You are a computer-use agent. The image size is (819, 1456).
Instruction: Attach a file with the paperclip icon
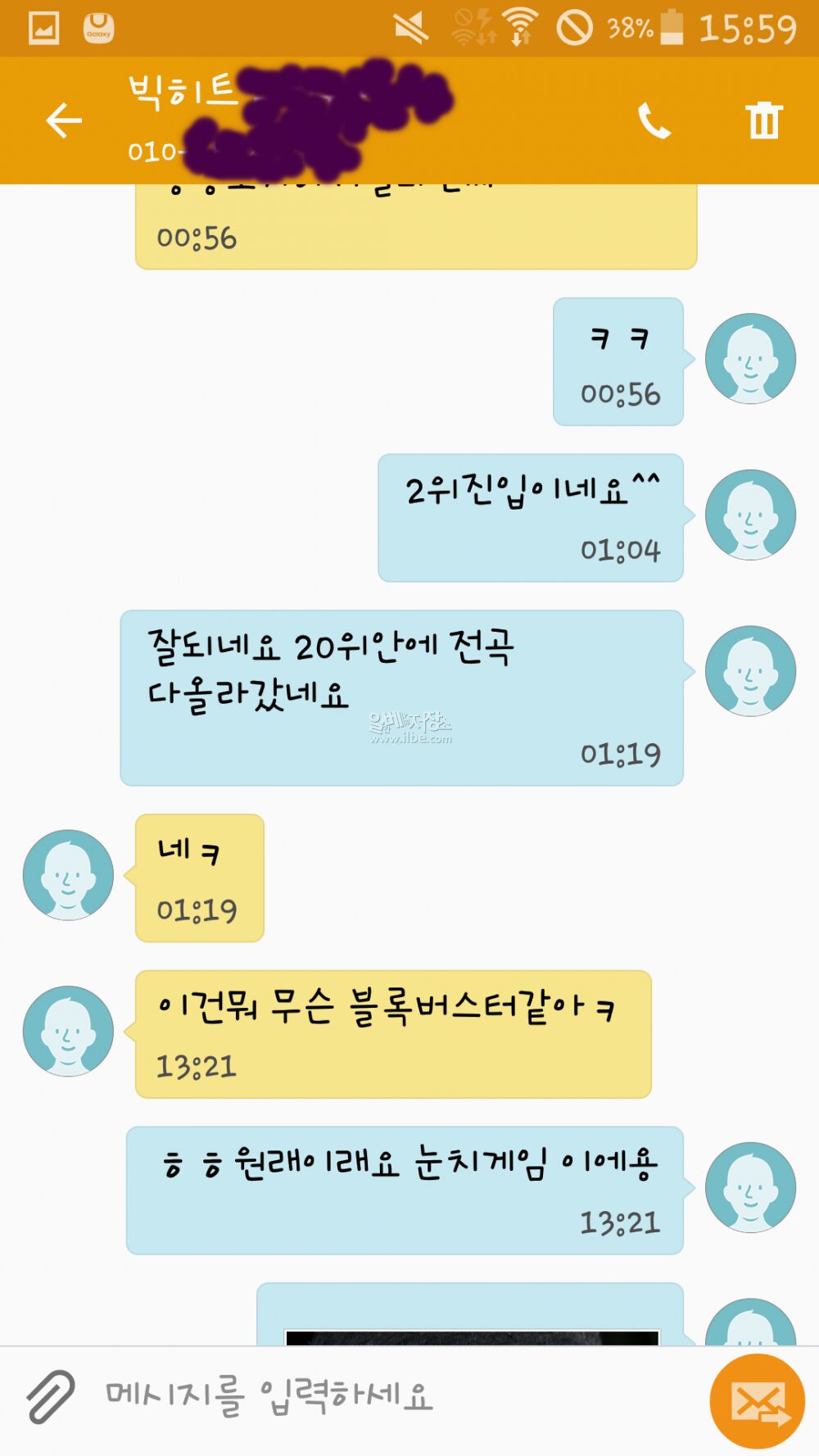point(51,1396)
